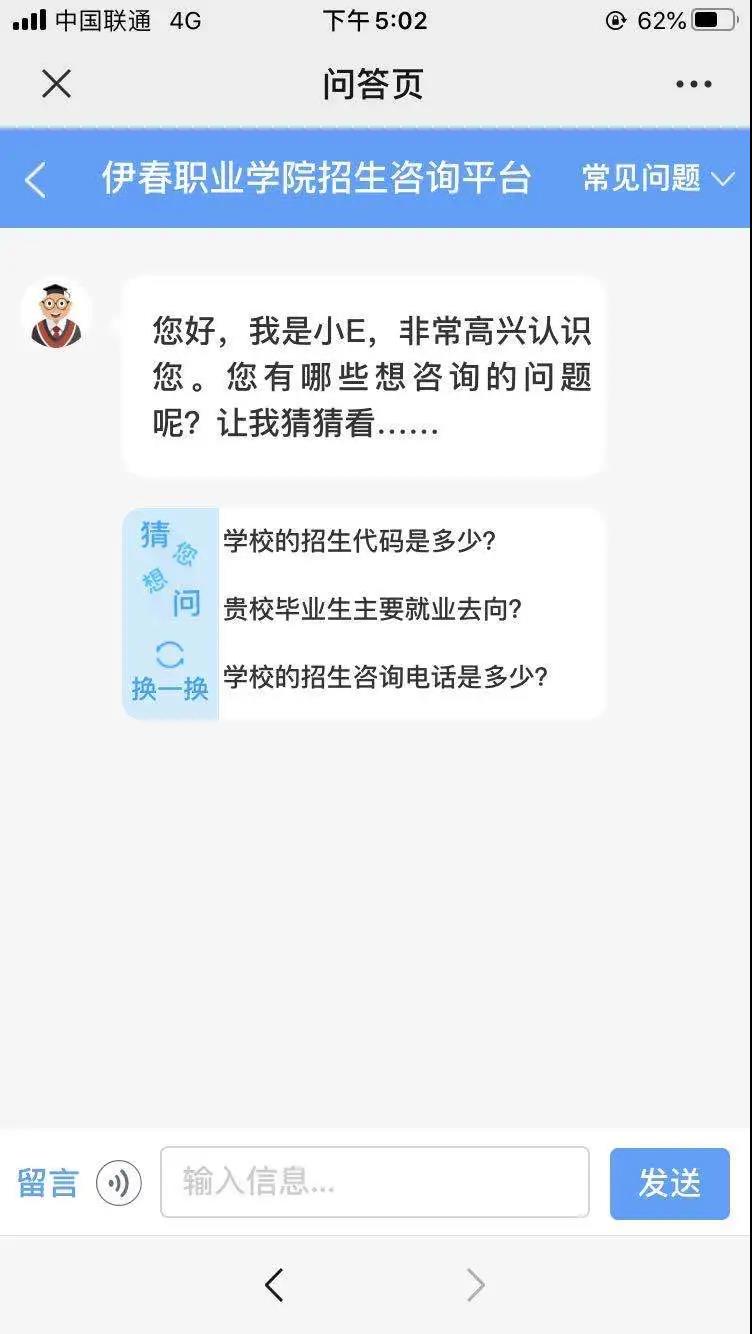Tap the X icon to exit the page
Viewport: 752px width, 1334px height.
coord(57,84)
